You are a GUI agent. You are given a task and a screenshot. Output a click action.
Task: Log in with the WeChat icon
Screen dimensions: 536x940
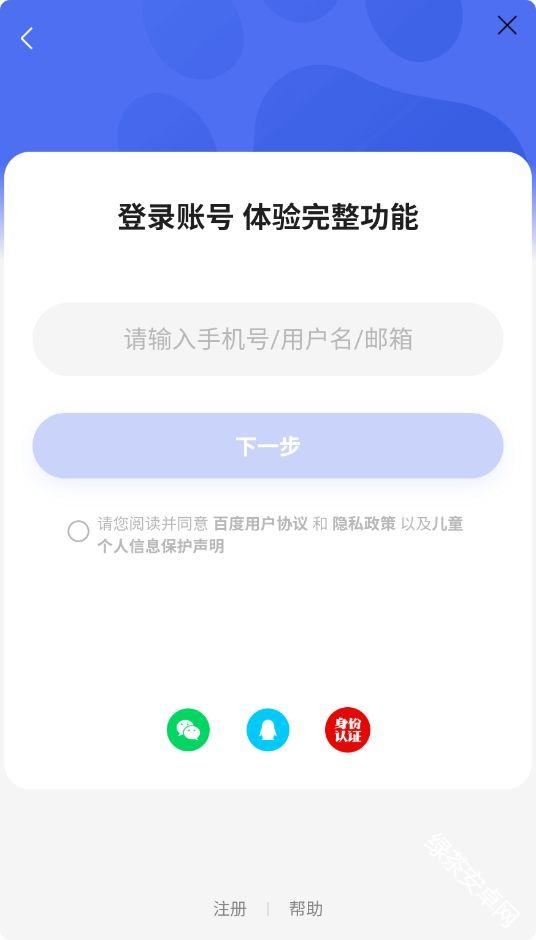(x=188, y=730)
